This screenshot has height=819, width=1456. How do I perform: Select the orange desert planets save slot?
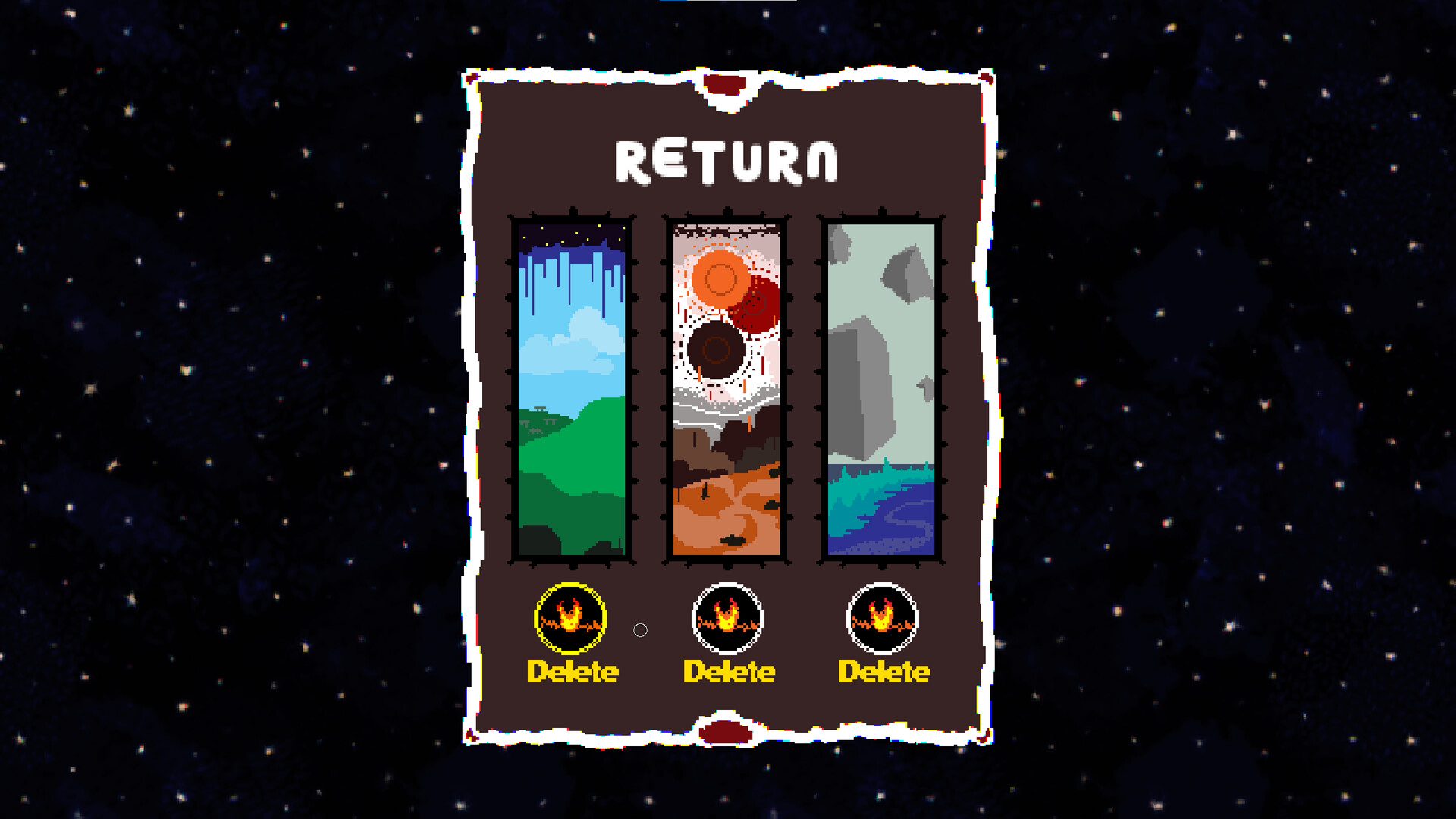coord(726,389)
